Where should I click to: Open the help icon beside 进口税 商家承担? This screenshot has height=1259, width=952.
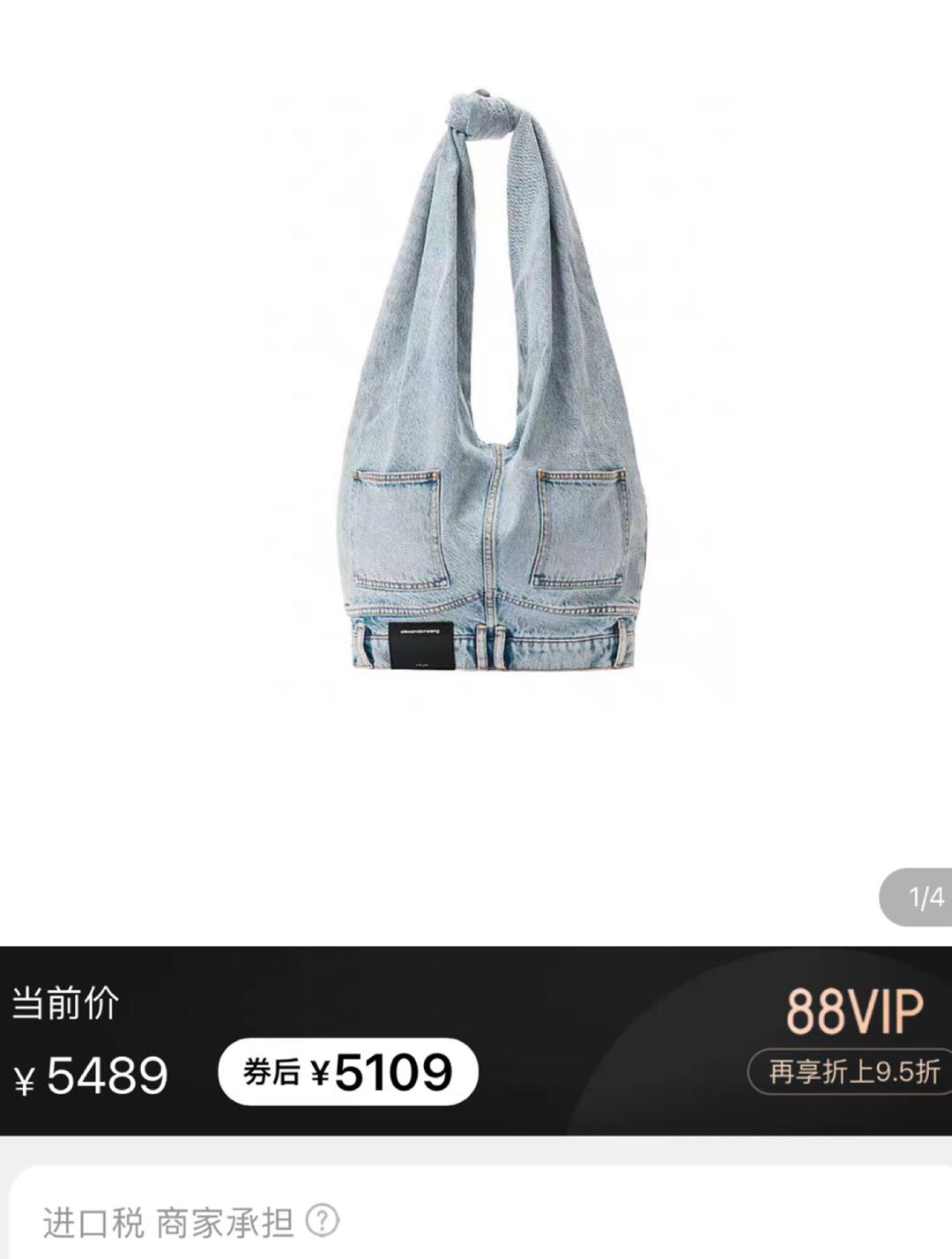[323, 1221]
